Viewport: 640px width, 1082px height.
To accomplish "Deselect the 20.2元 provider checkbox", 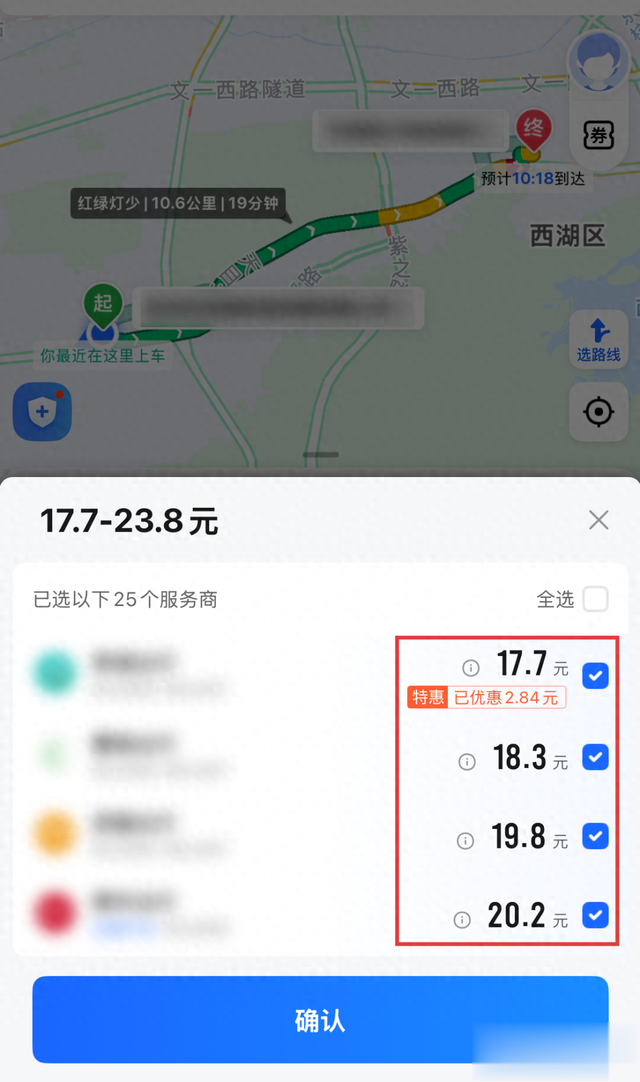I will tap(595, 915).
